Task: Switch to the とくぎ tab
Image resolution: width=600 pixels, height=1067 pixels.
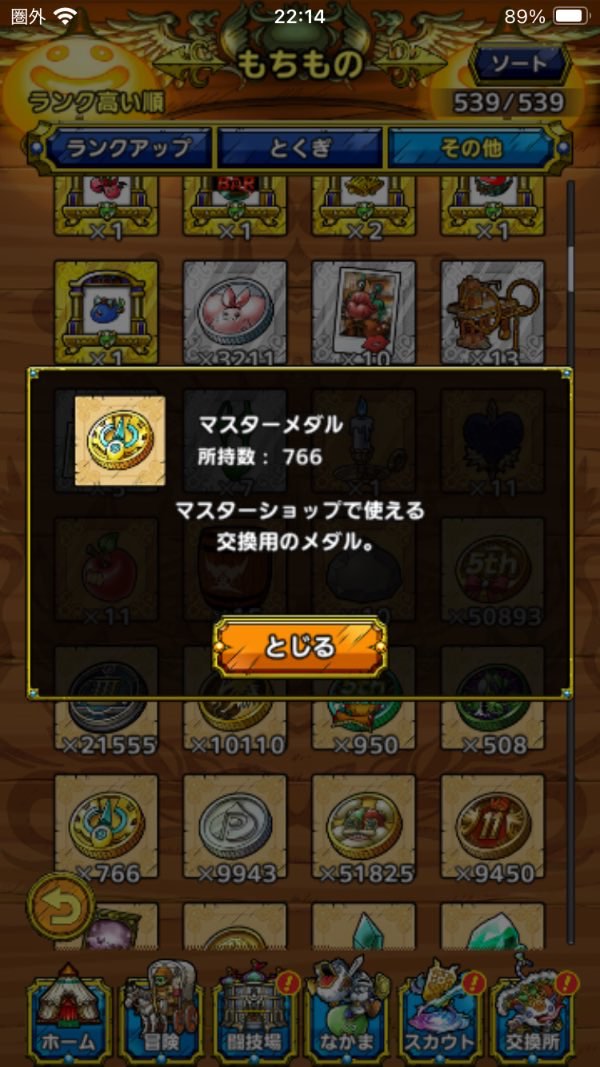Action: [299, 148]
